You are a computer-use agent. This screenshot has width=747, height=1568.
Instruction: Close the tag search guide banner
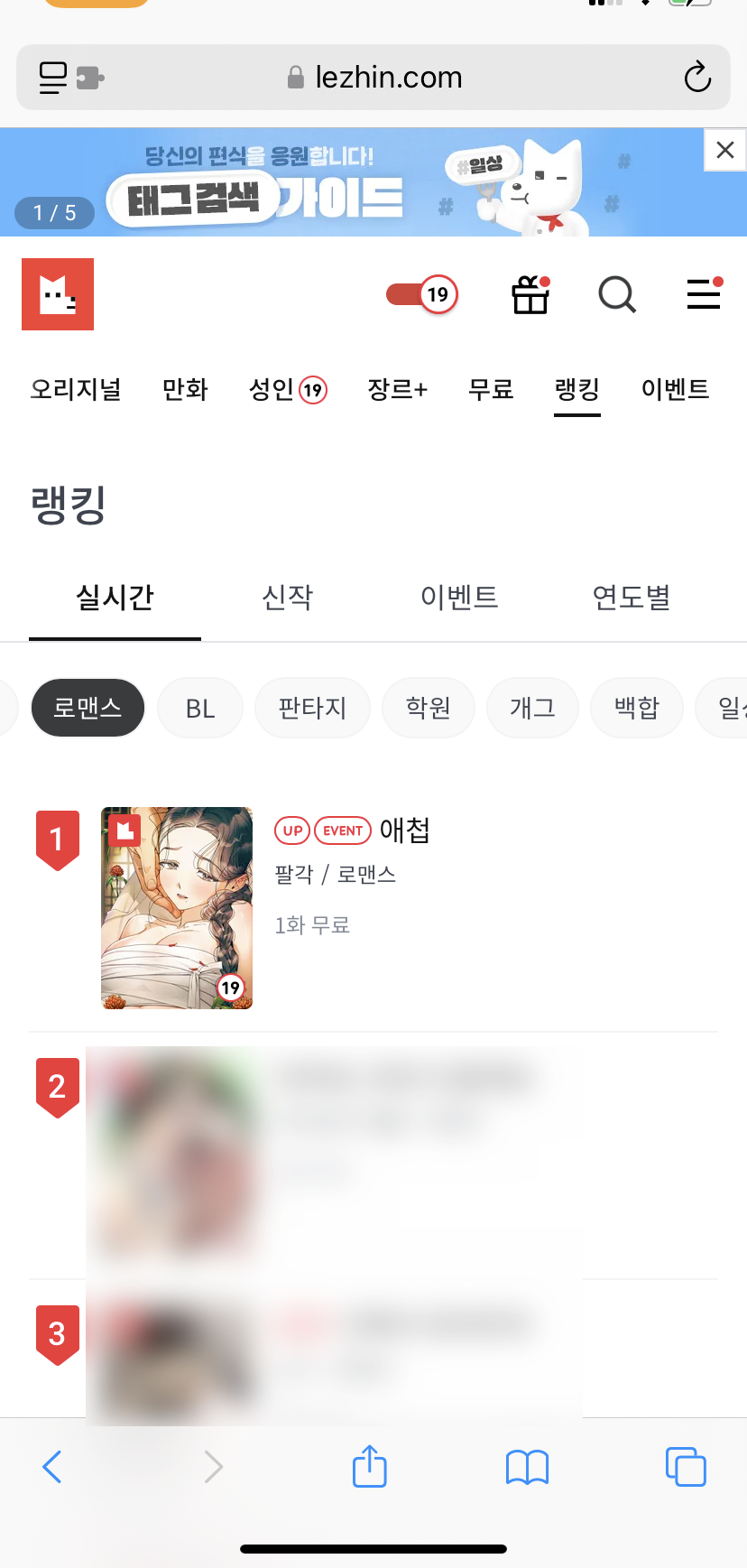point(724,150)
